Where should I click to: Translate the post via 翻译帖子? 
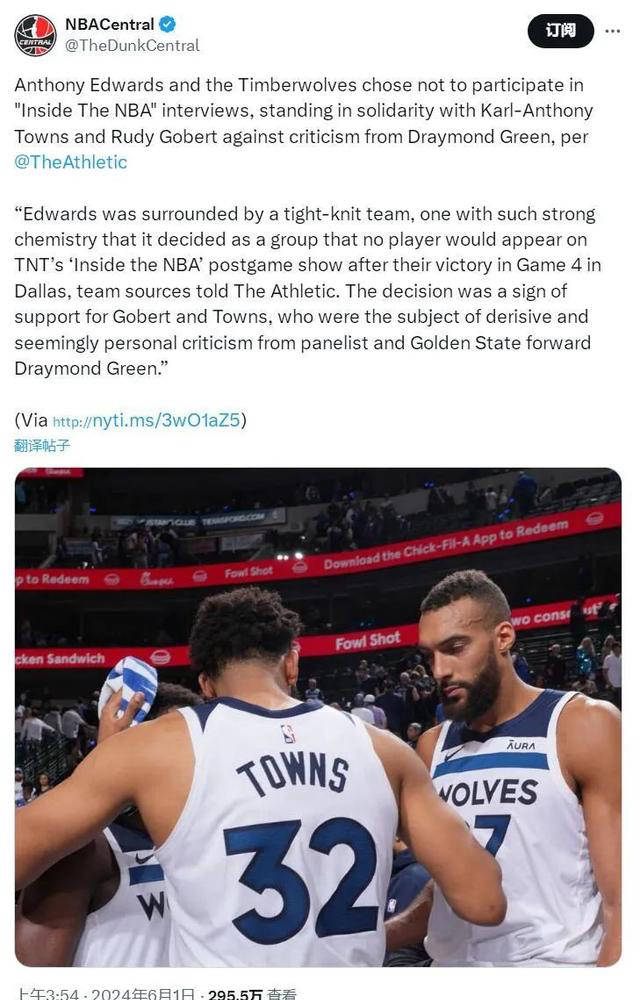click(42, 445)
